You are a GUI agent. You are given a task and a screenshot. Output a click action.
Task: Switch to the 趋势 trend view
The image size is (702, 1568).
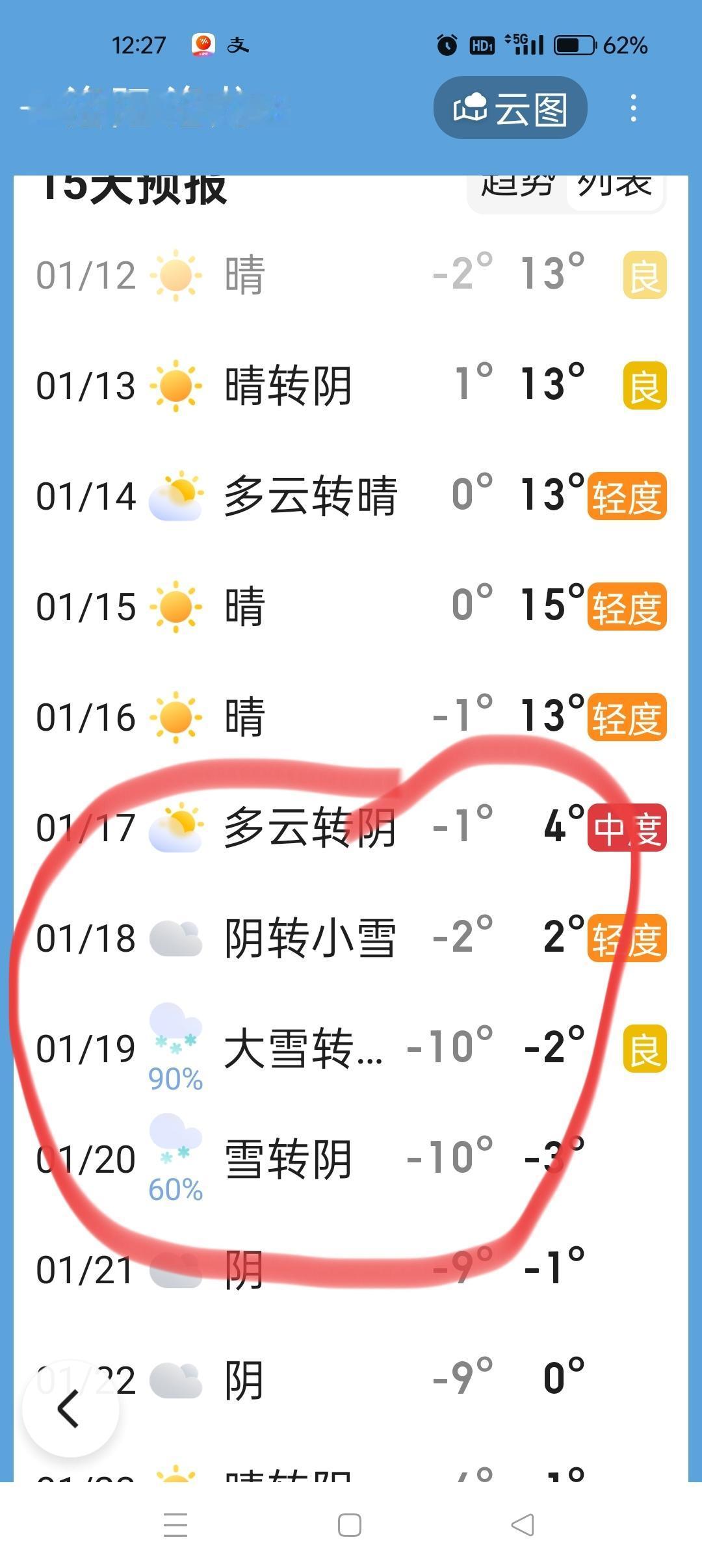pos(515,187)
